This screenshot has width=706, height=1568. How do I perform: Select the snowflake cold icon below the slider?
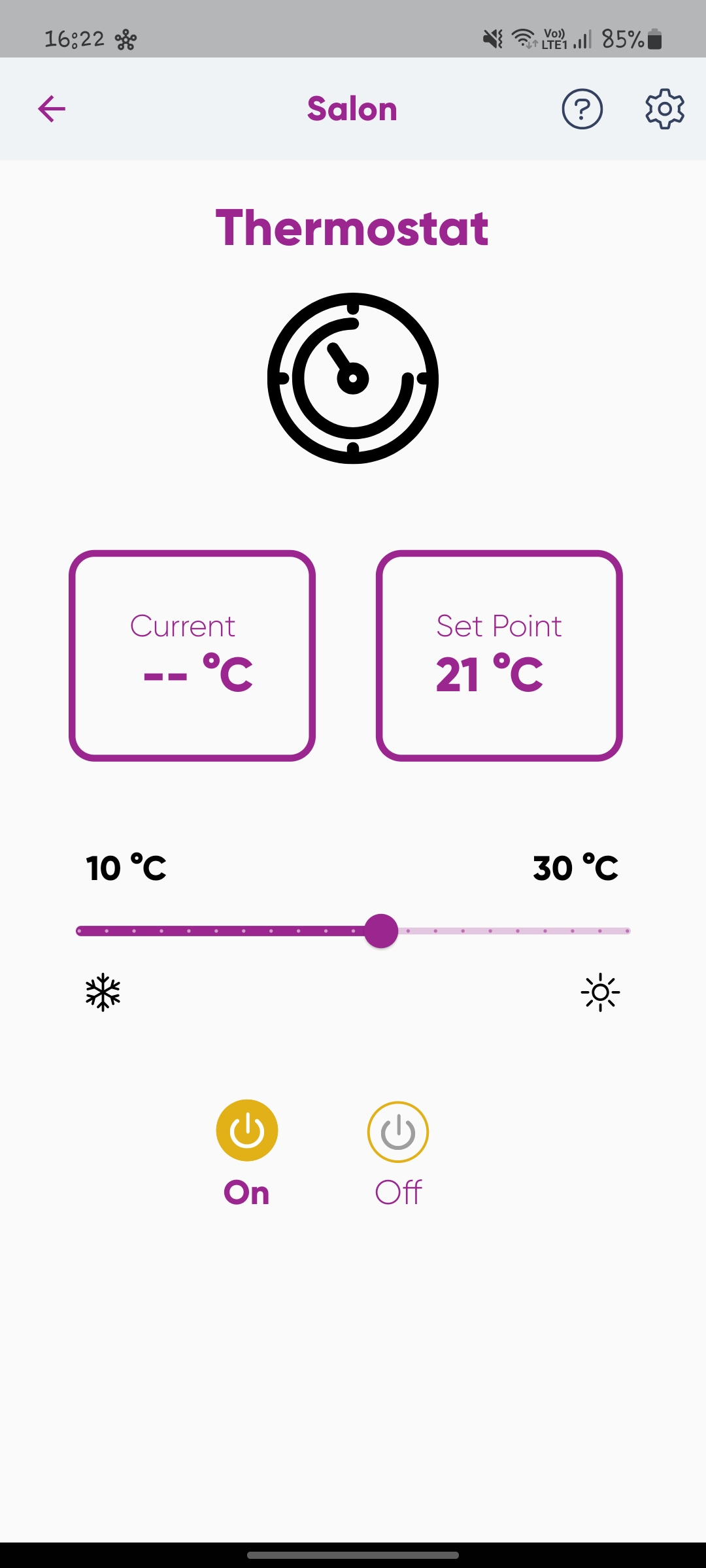coord(103,992)
